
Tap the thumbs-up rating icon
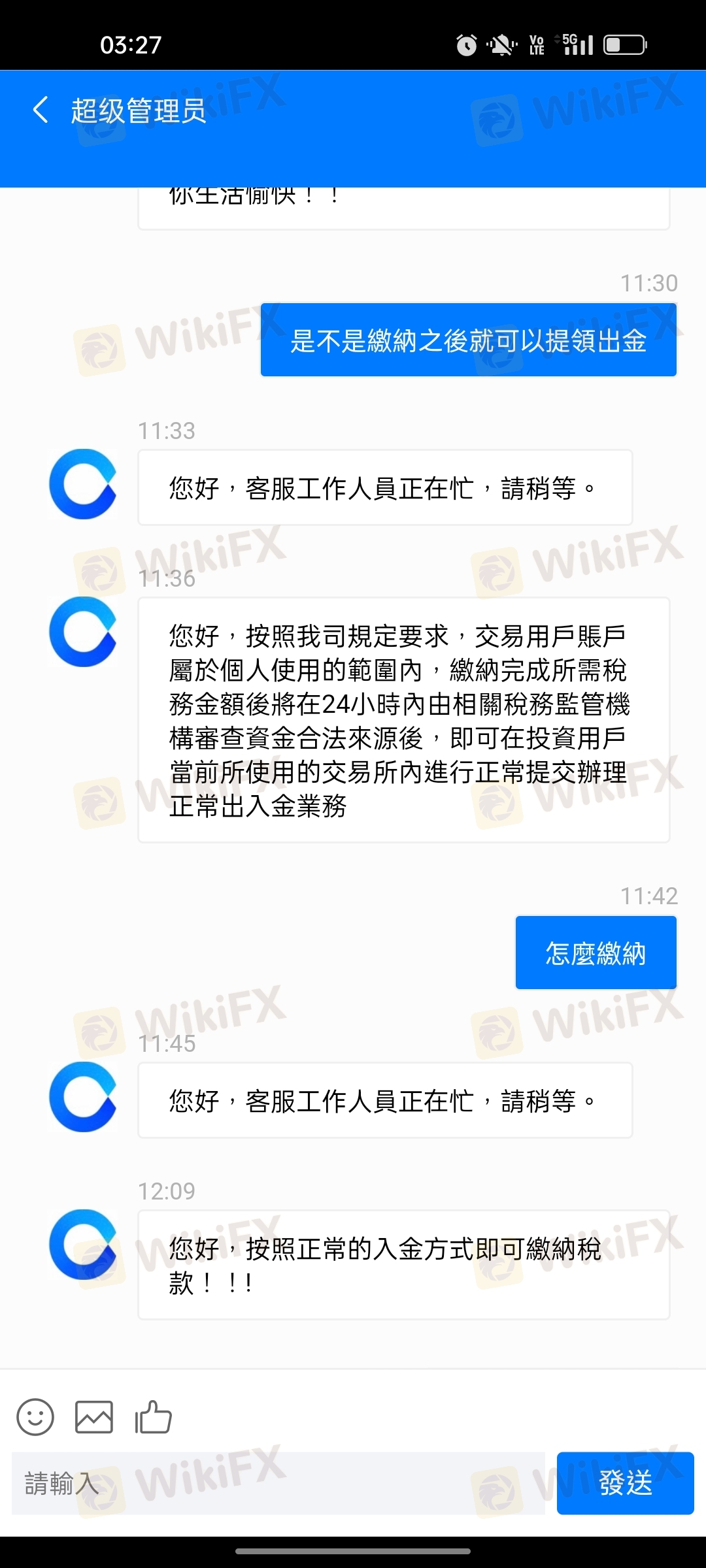tap(153, 1416)
